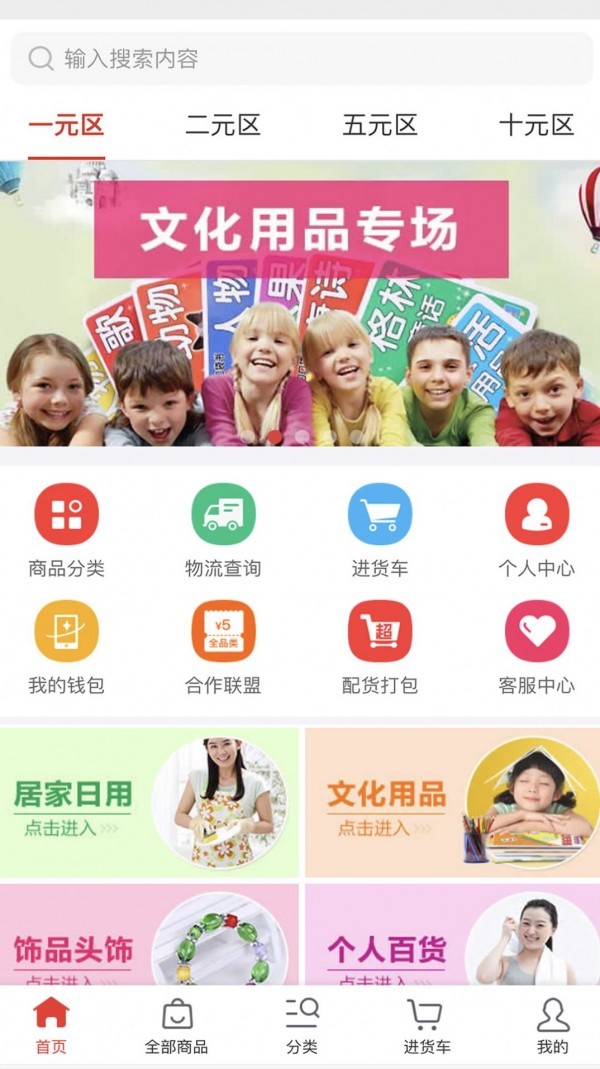Switch to the 五元区 tab
This screenshot has width=600, height=1069.
380,126
